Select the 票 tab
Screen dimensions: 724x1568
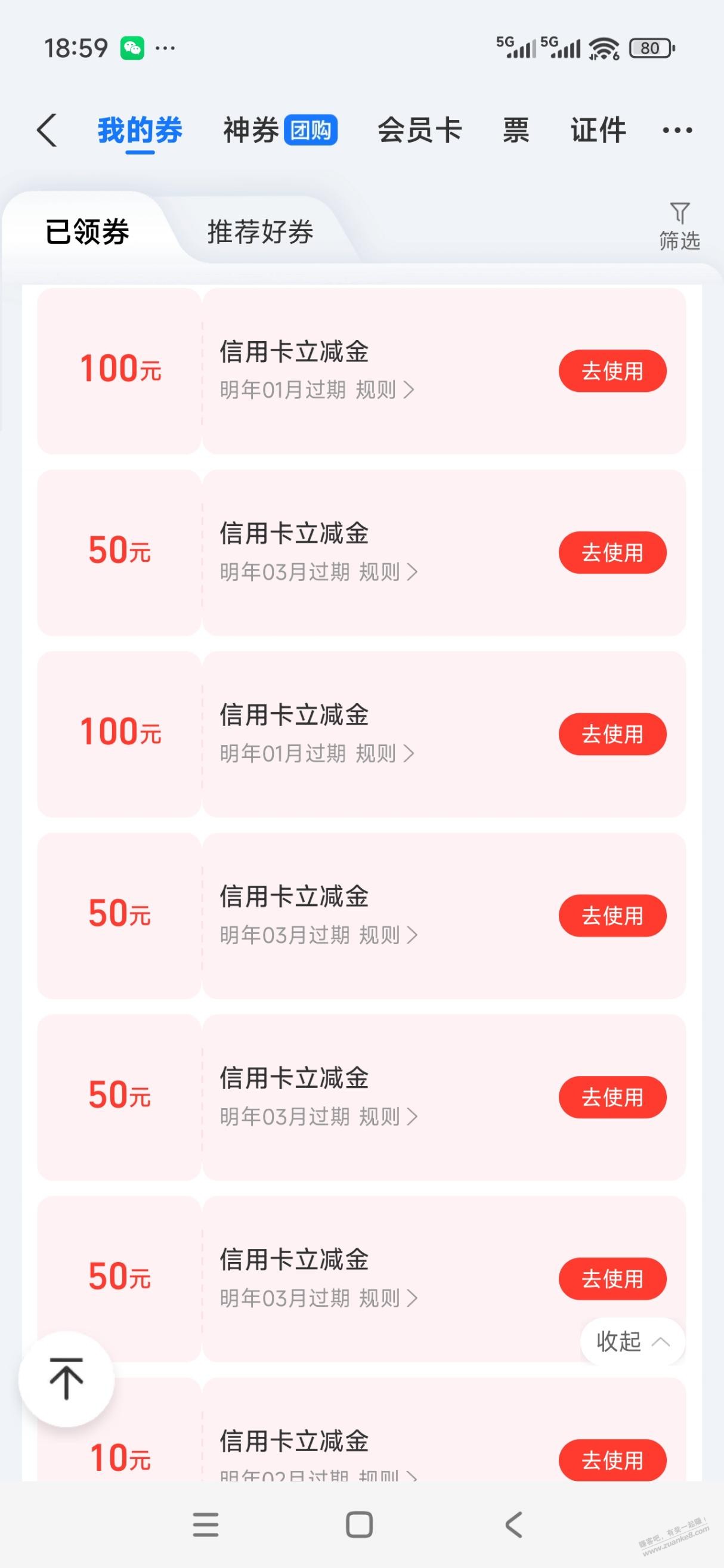[x=515, y=130]
